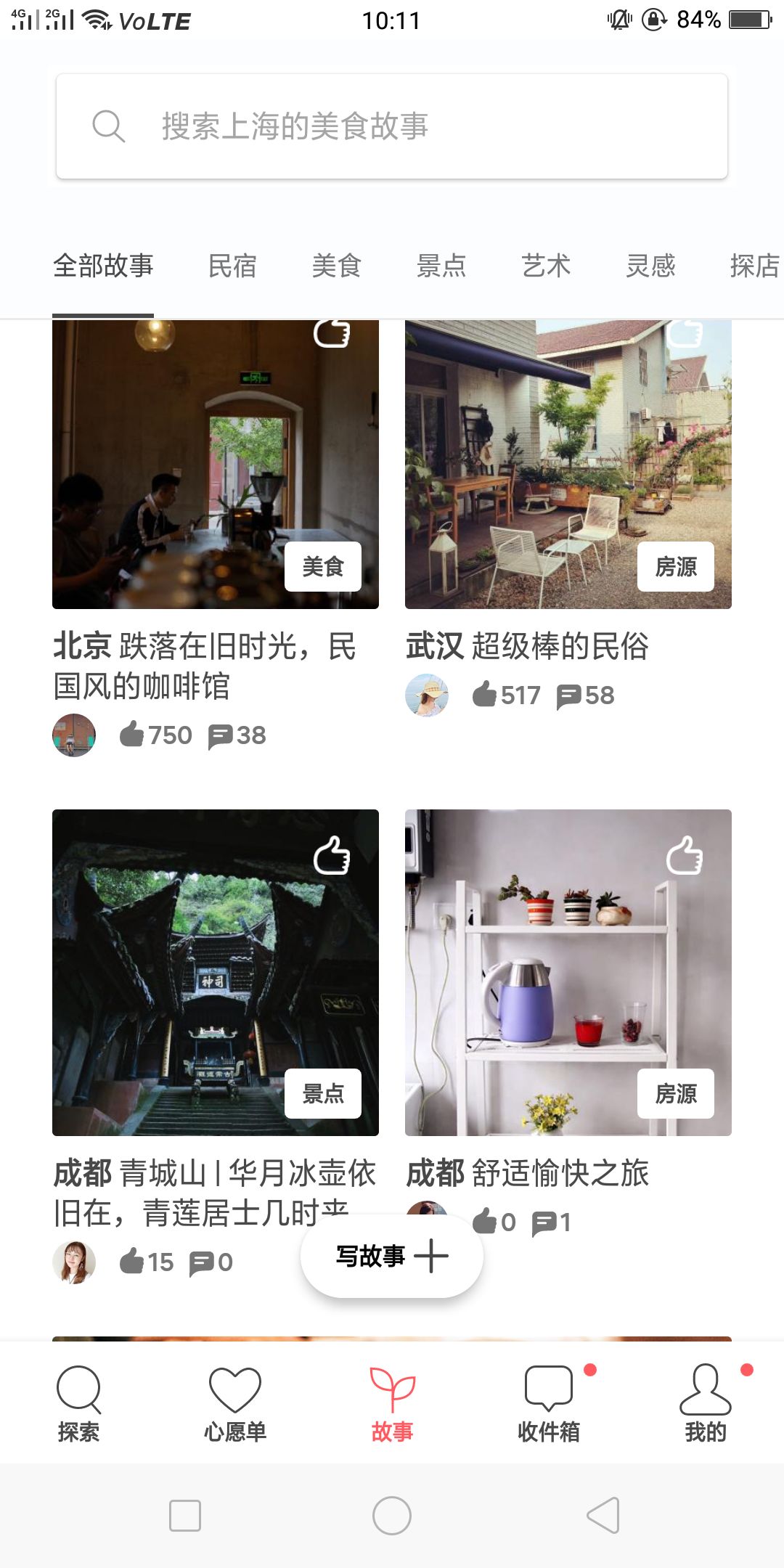This screenshot has width=784, height=1568.
Task: Switch to the 民宿 category tab
Action: (x=233, y=266)
